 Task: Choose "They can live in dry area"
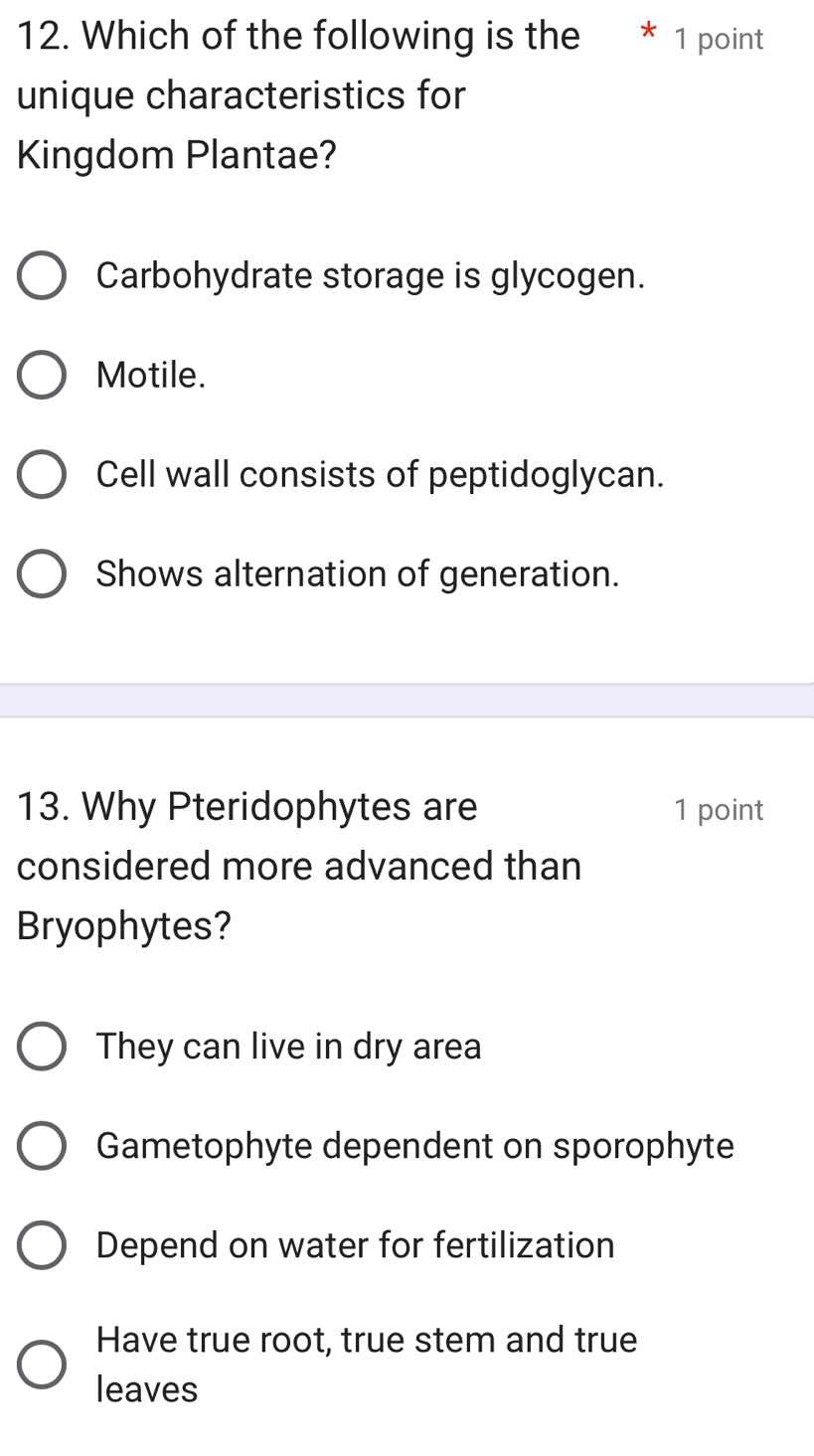point(41,1046)
